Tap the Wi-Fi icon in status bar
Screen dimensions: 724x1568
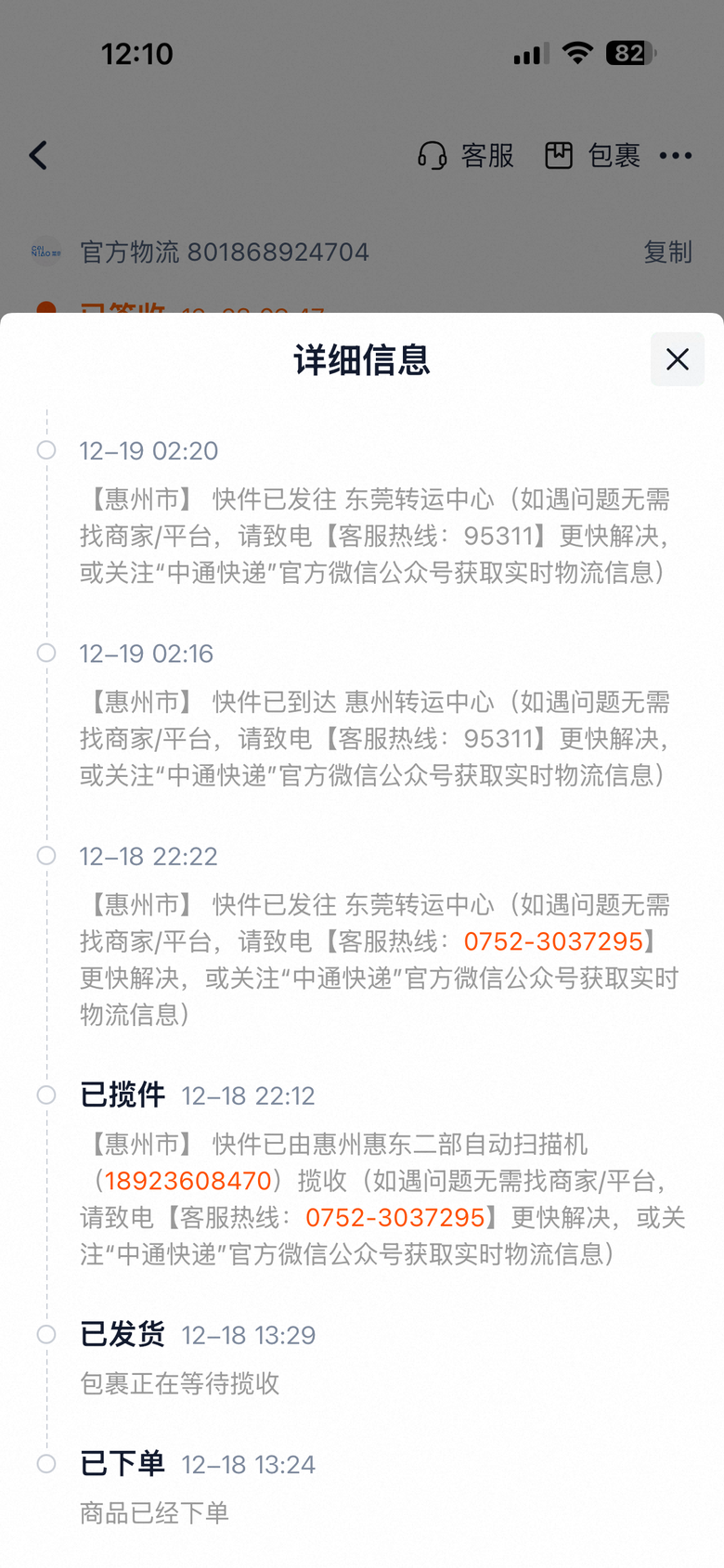pyautogui.click(x=576, y=53)
